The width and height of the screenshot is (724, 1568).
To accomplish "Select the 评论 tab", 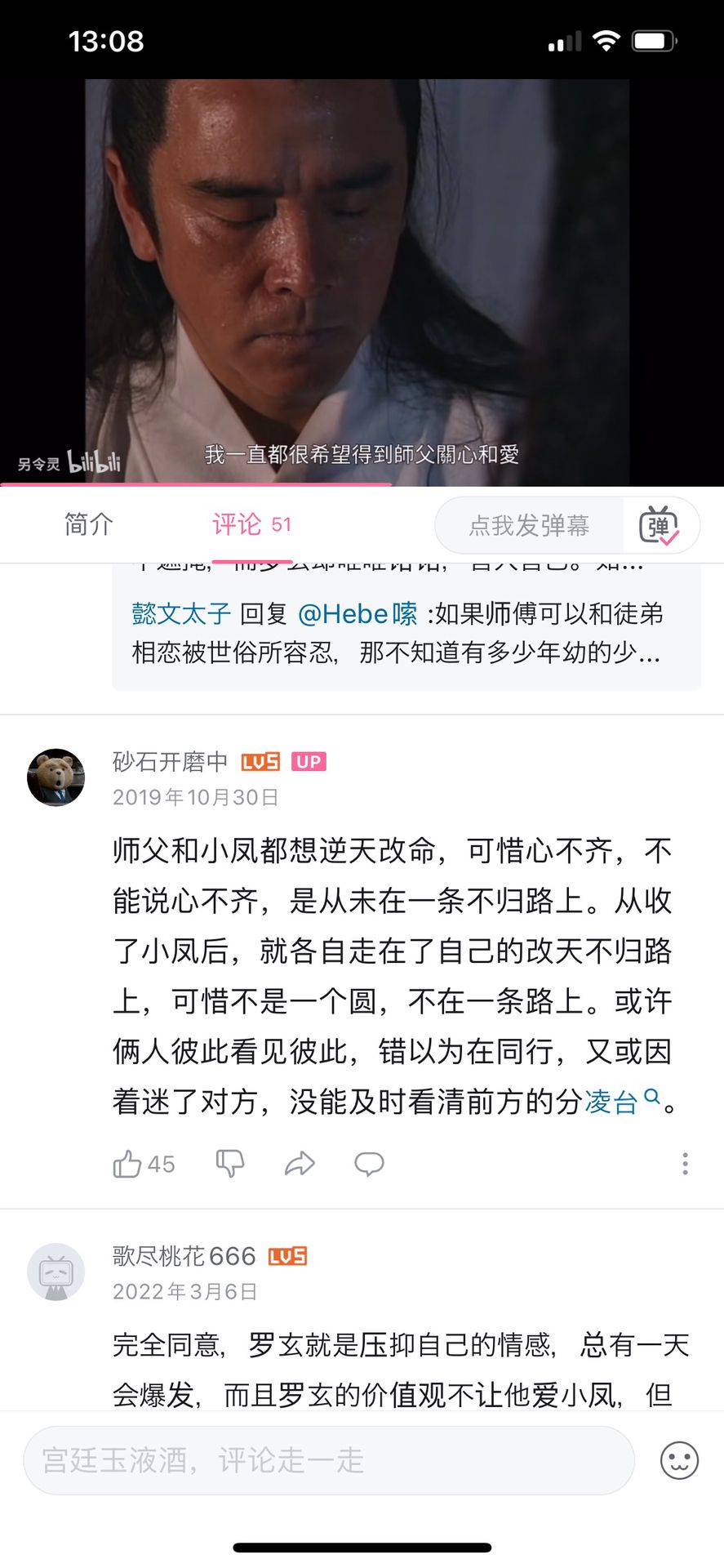I will point(251,524).
